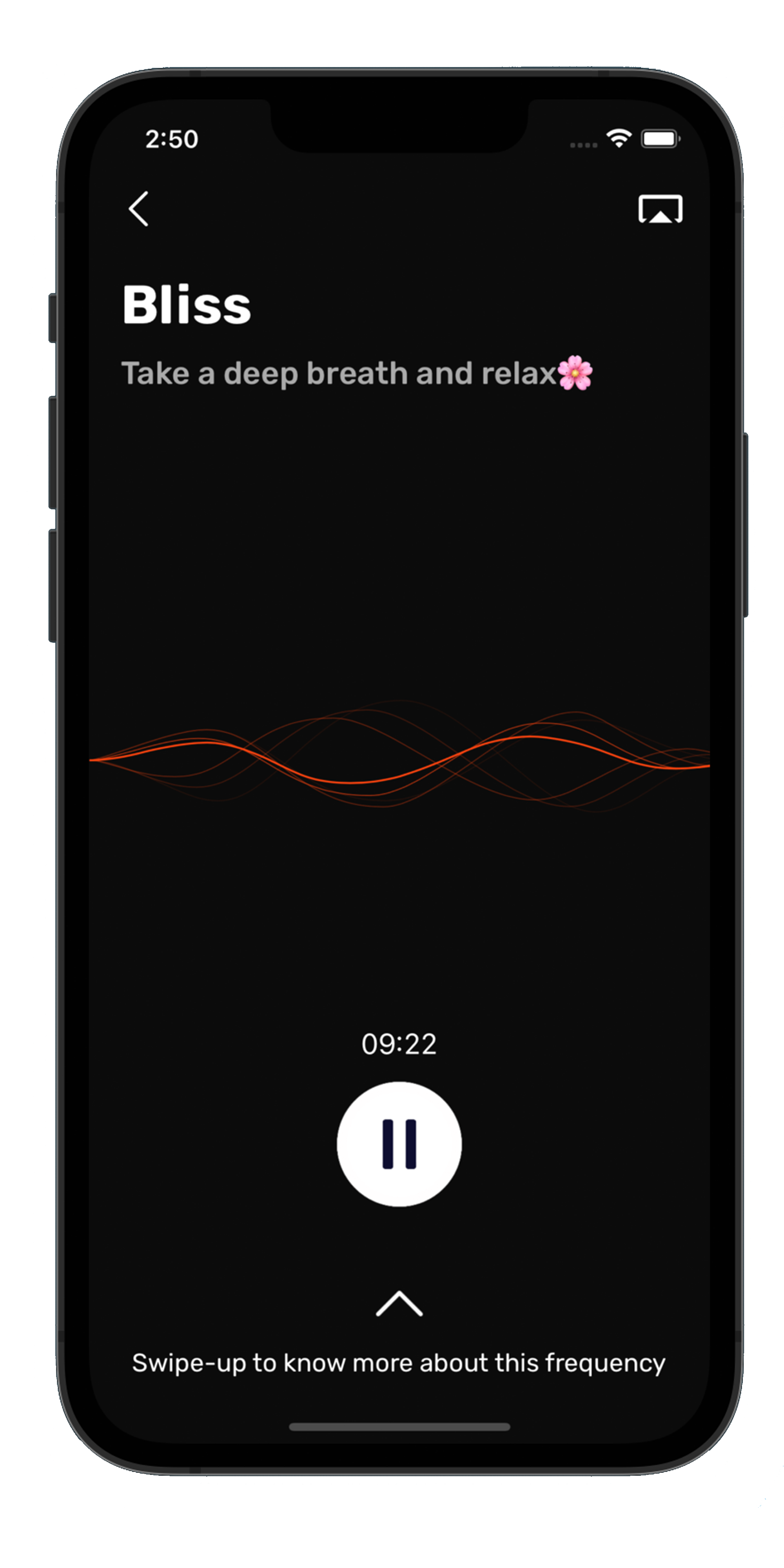Tap the back arrow icon
Viewport: 784px width, 1568px height.
pos(139,209)
